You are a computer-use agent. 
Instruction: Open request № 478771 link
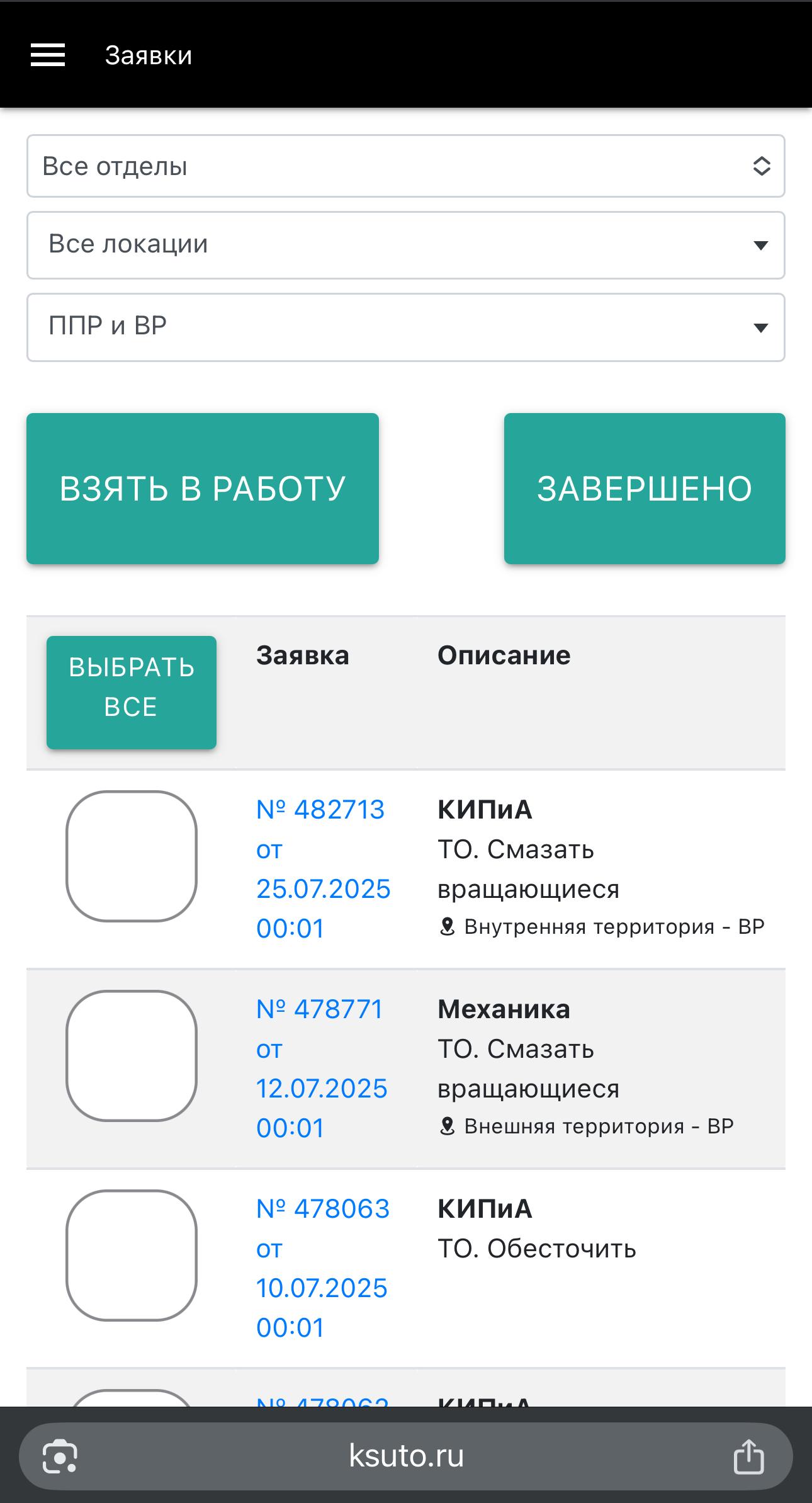320,1009
